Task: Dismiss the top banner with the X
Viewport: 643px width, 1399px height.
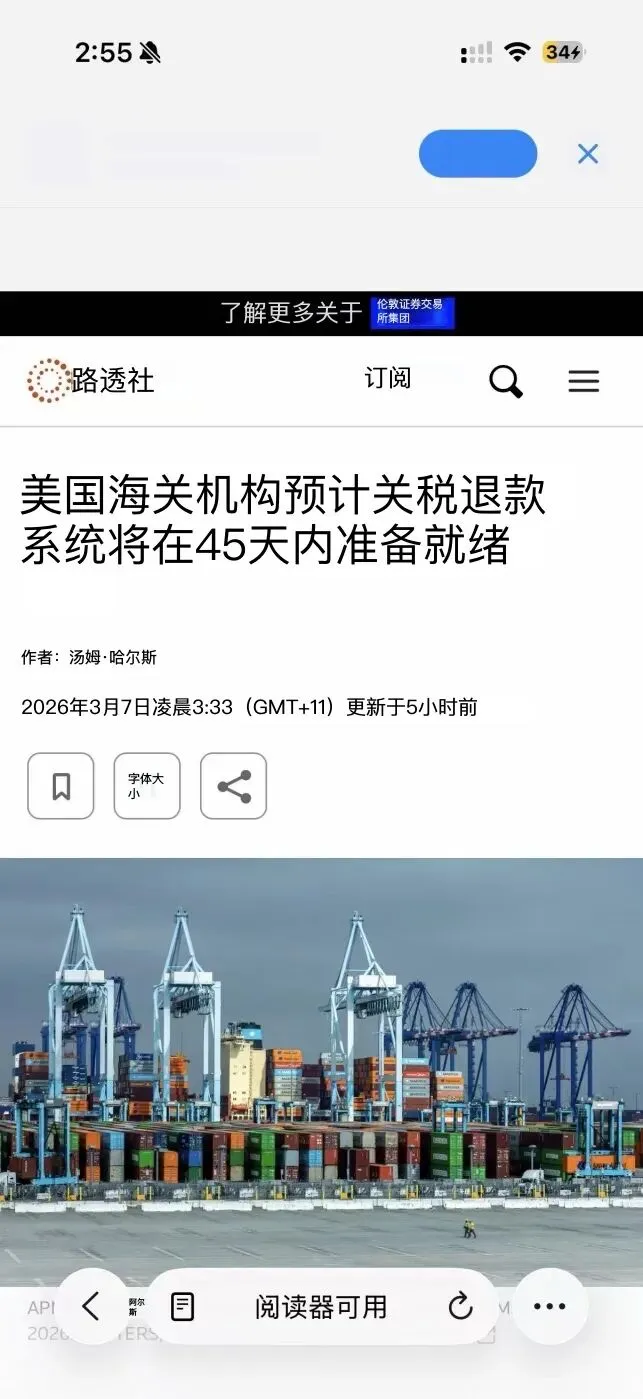Action: tap(588, 154)
